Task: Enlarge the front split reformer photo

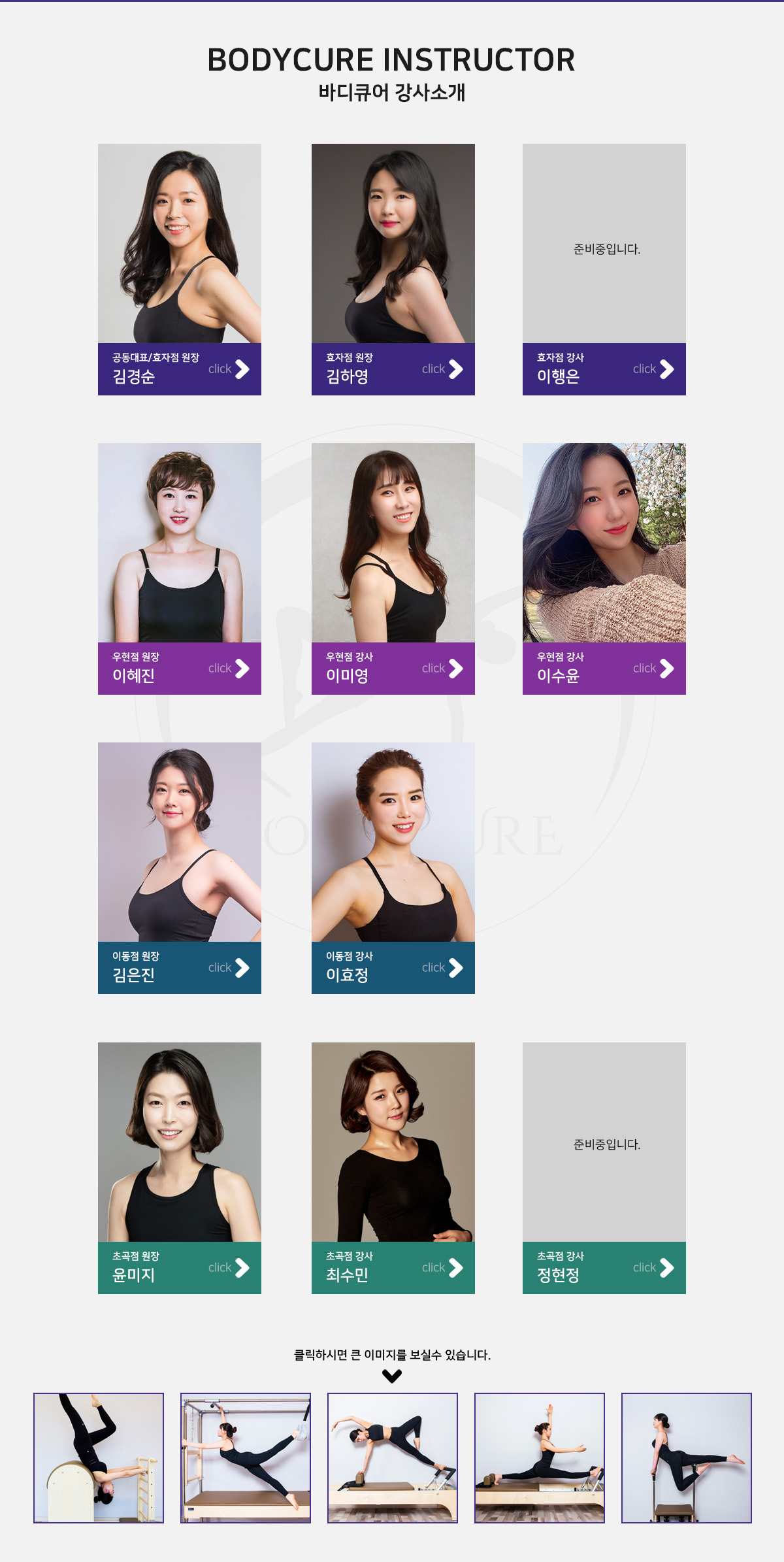Action: 540,1458
